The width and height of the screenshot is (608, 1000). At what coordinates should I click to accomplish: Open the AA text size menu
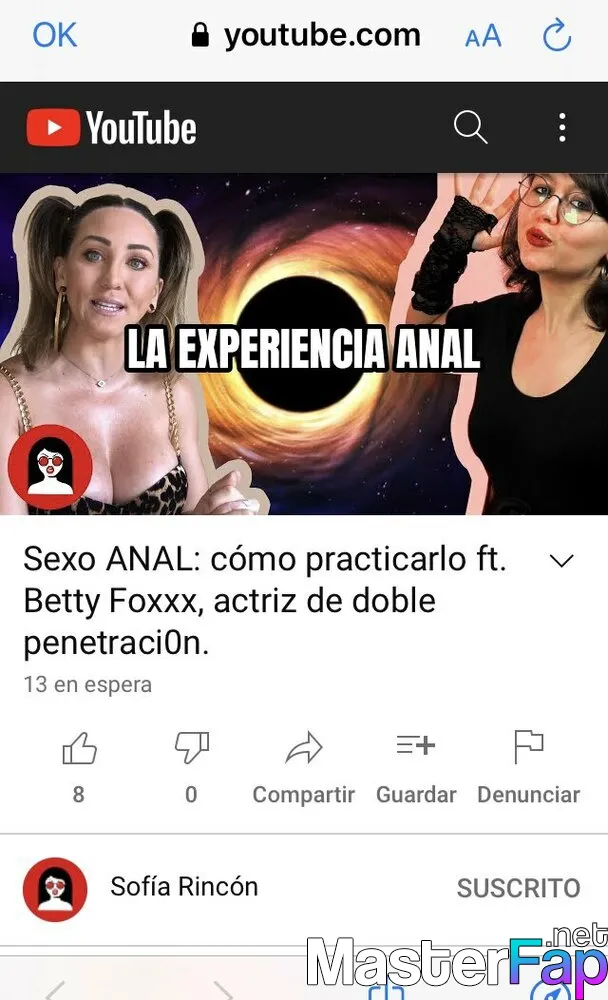click(x=483, y=36)
